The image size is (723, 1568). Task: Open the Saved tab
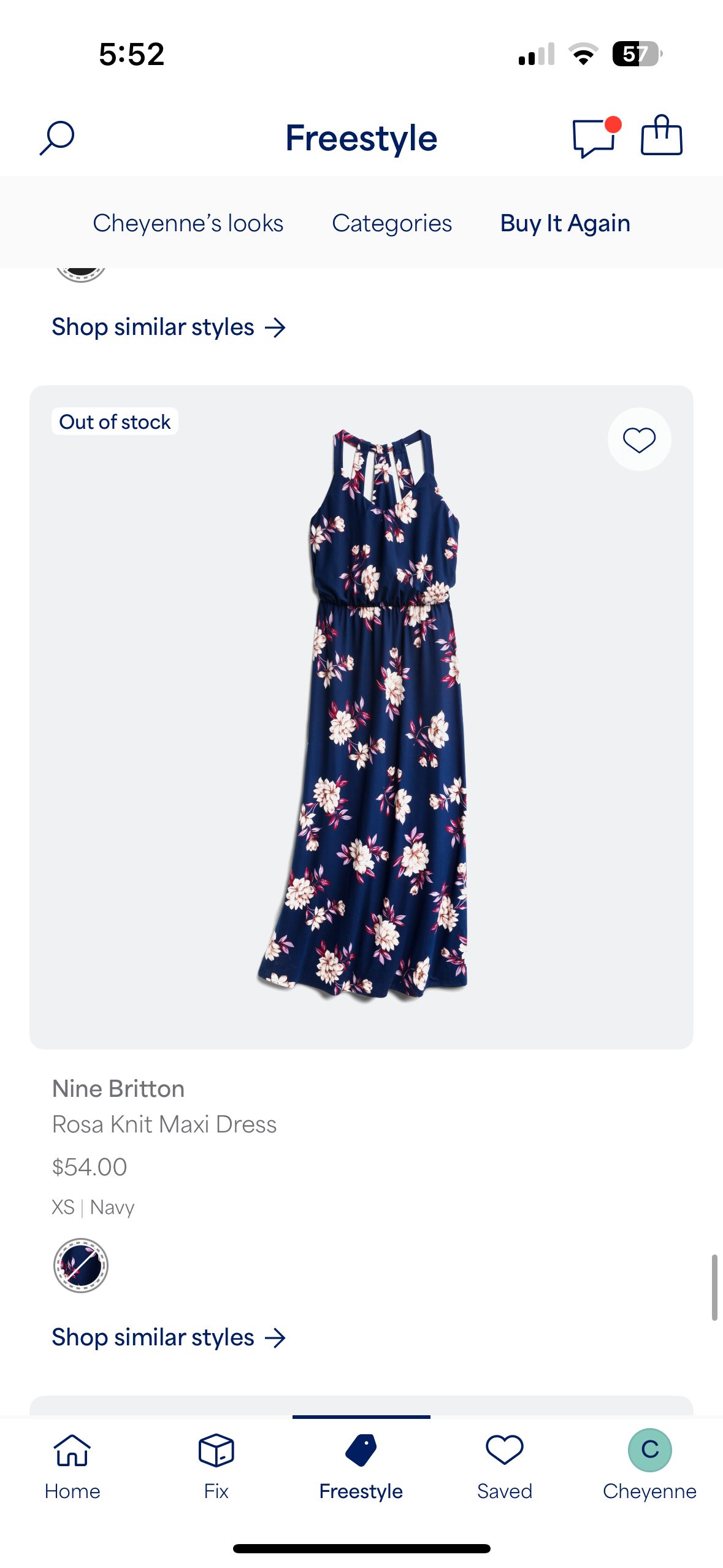(x=505, y=1466)
